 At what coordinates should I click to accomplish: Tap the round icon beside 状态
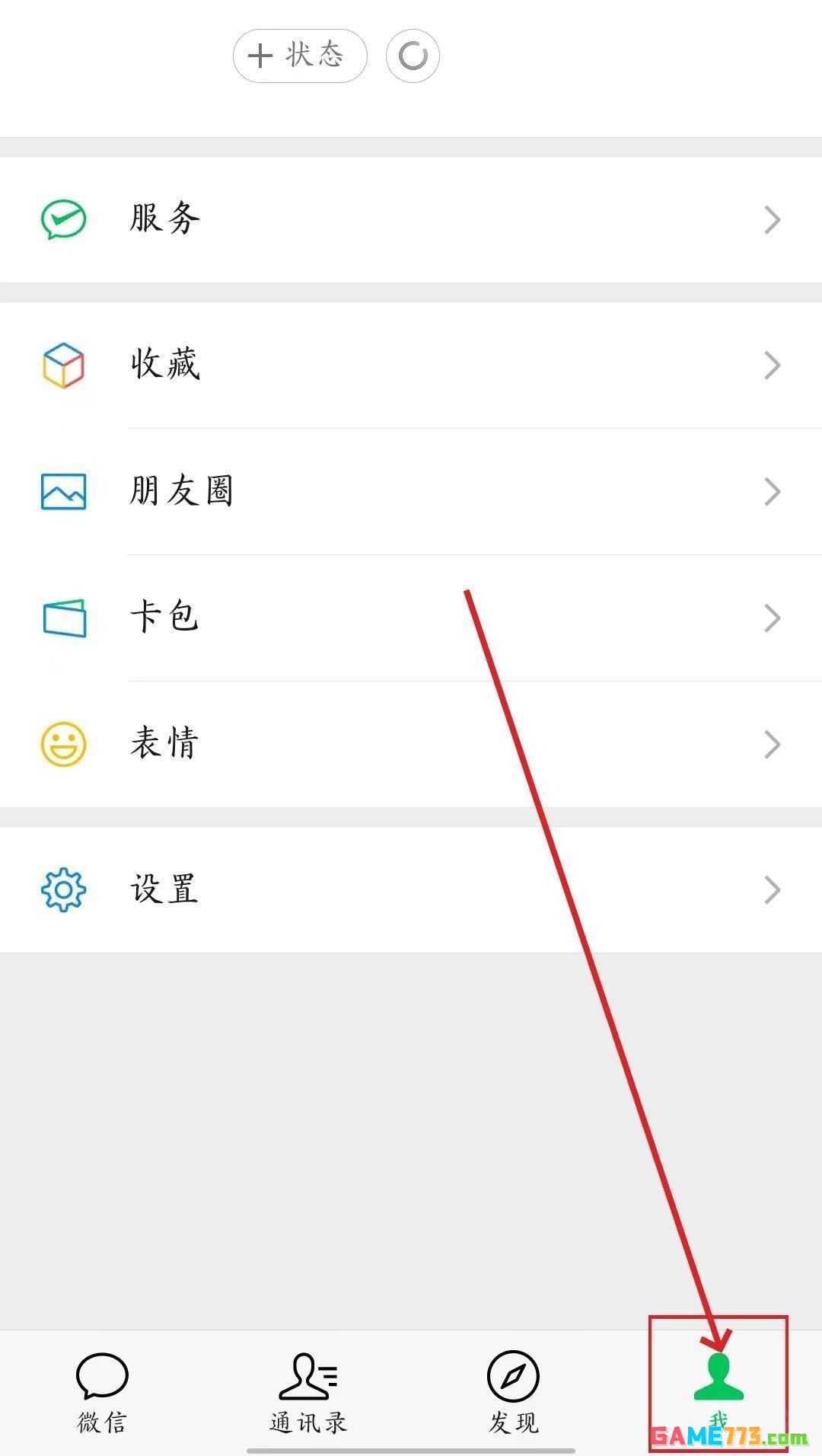pyautogui.click(x=413, y=56)
